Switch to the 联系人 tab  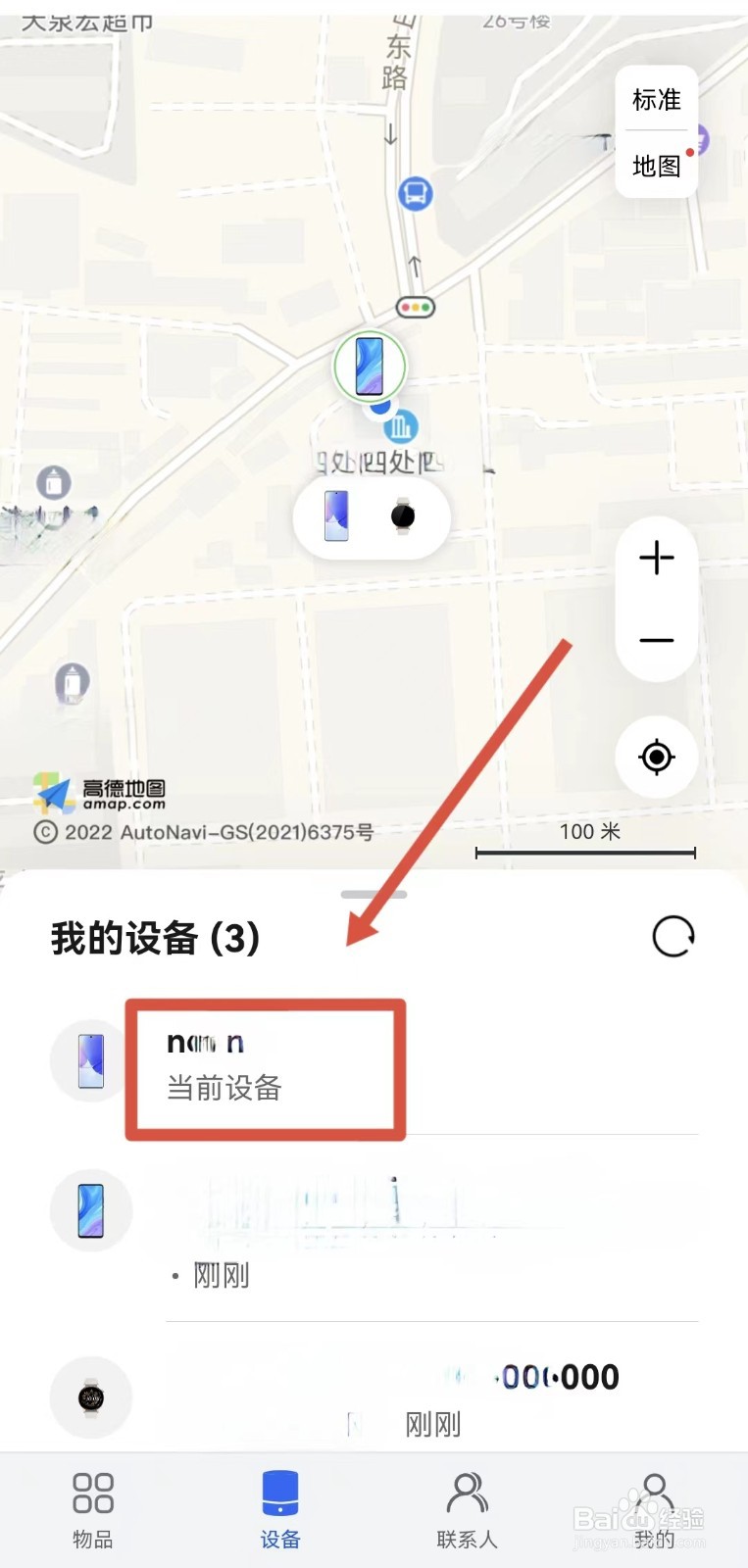click(467, 1509)
